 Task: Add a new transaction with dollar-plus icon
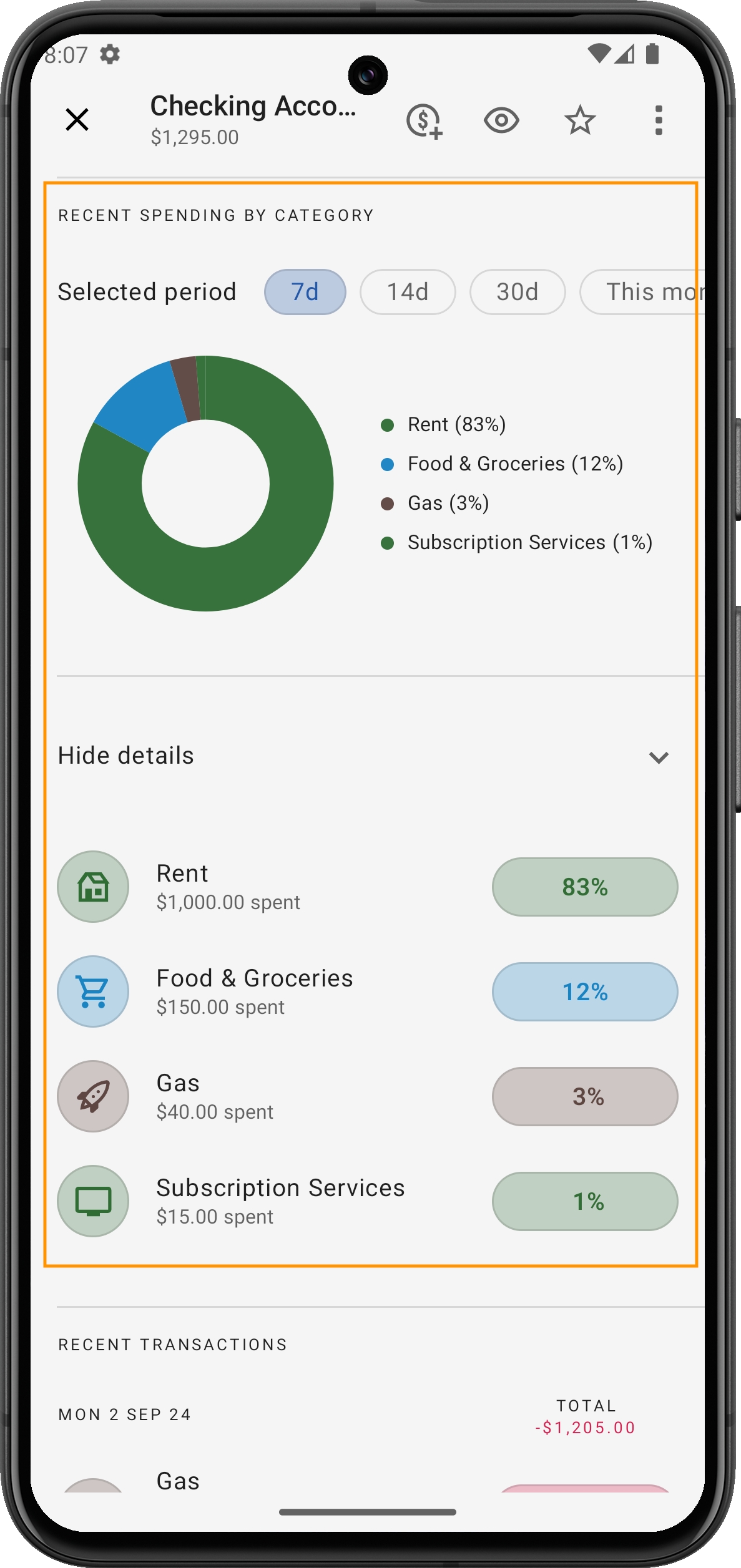pos(424,120)
